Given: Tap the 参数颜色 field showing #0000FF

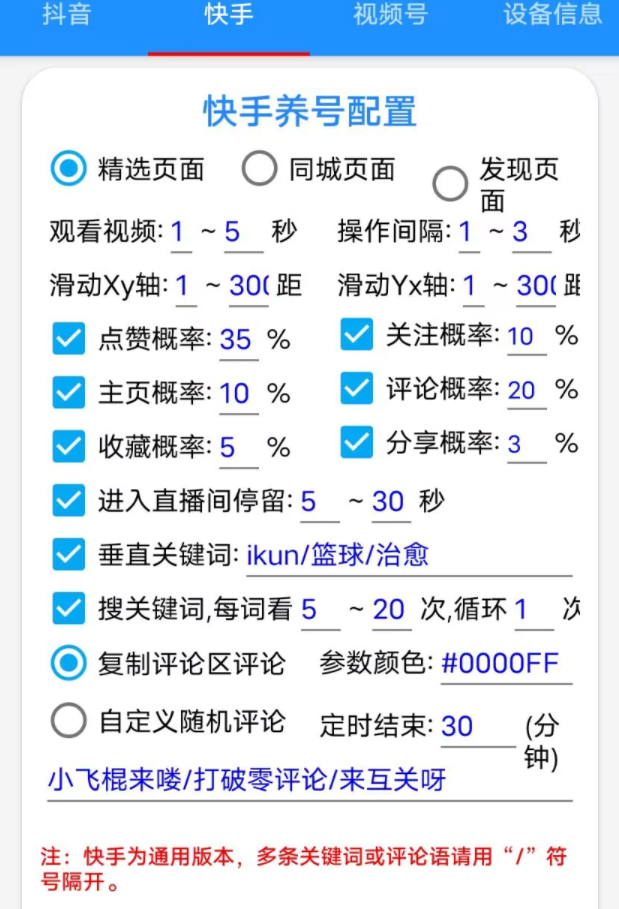Looking at the screenshot, I should tap(506, 664).
